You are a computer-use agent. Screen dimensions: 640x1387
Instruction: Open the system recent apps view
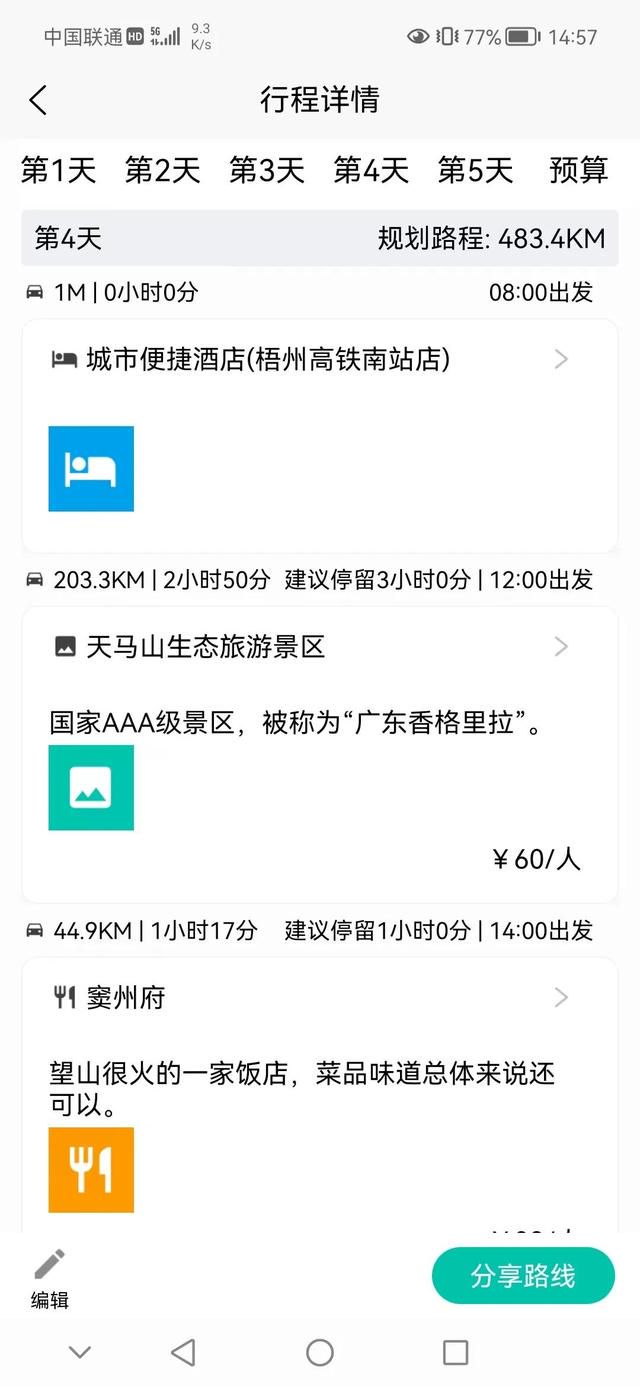point(456,1353)
